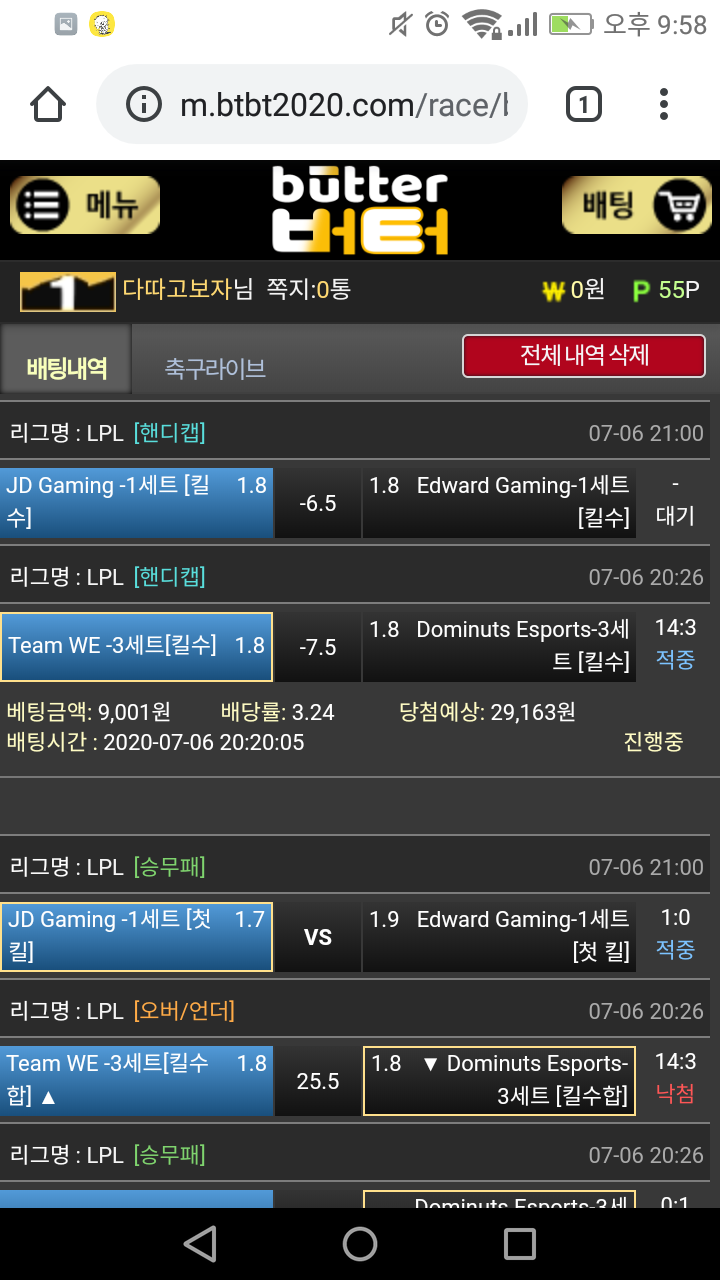Image resolution: width=720 pixels, height=1280 pixels.
Task: Open the browser tab switcher
Action: tap(583, 104)
